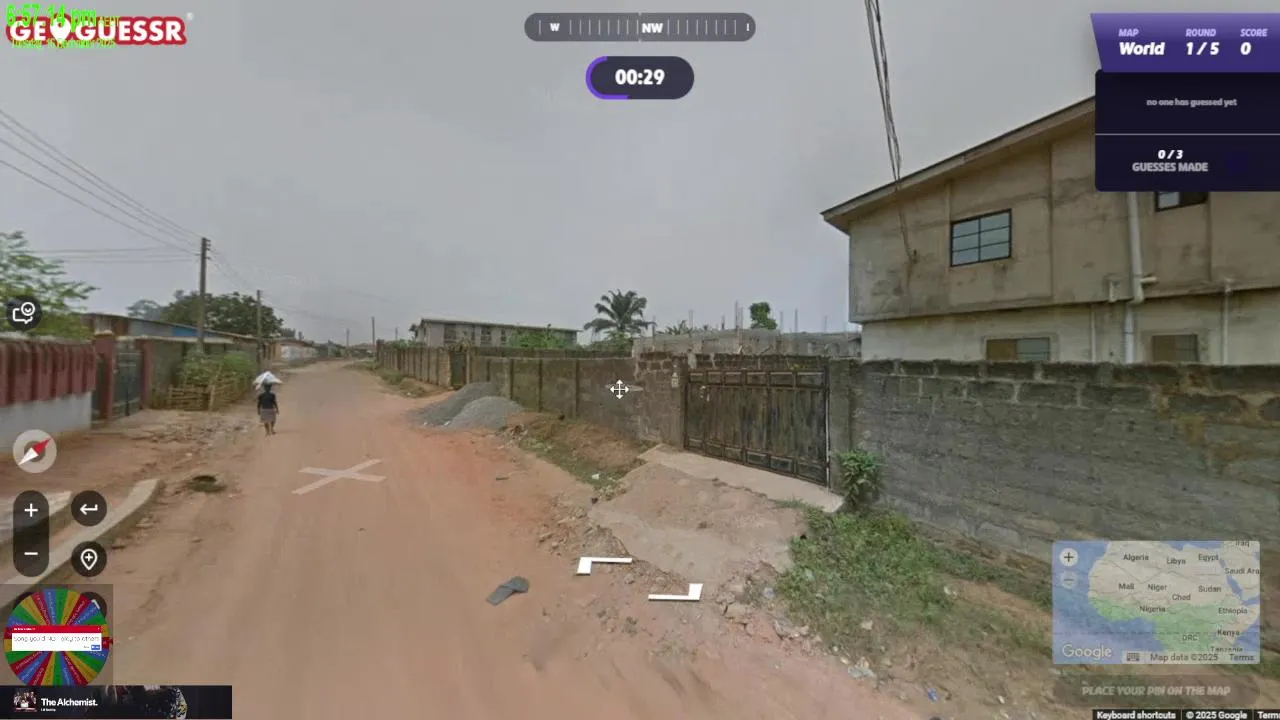Zoom out of the street view
Screen dimensions: 1280x720
click(x=31, y=553)
